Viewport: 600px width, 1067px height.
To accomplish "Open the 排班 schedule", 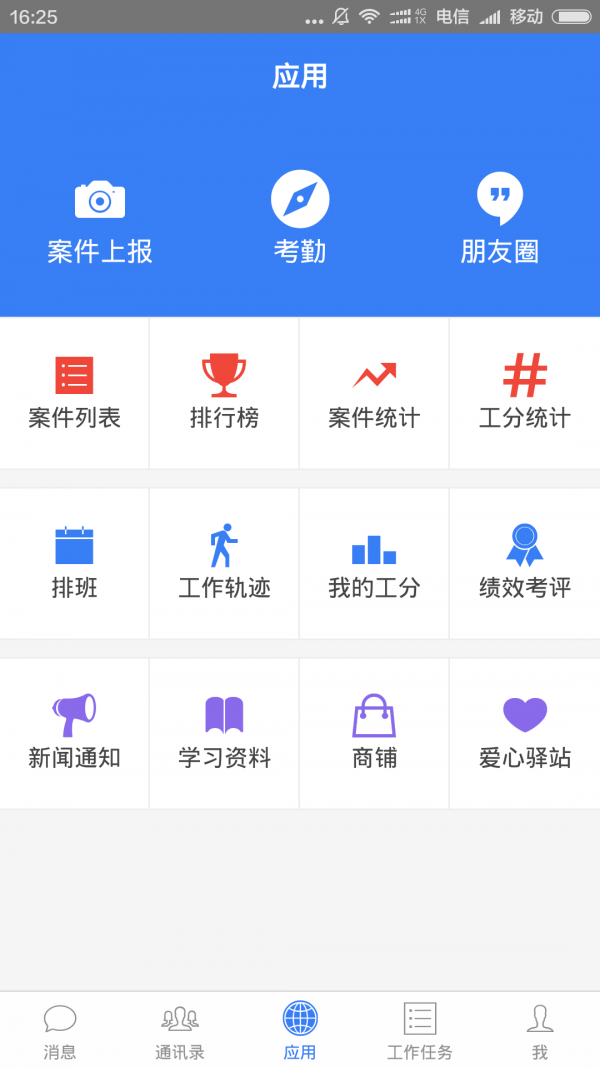I will (x=74, y=563).
